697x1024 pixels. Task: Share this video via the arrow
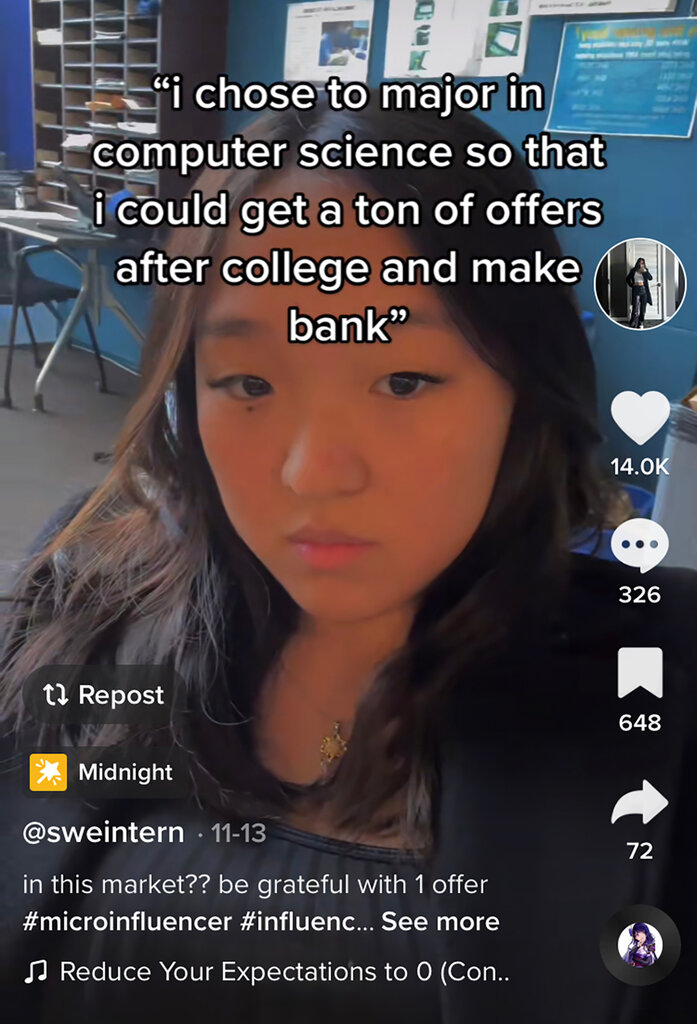point(640,802)
